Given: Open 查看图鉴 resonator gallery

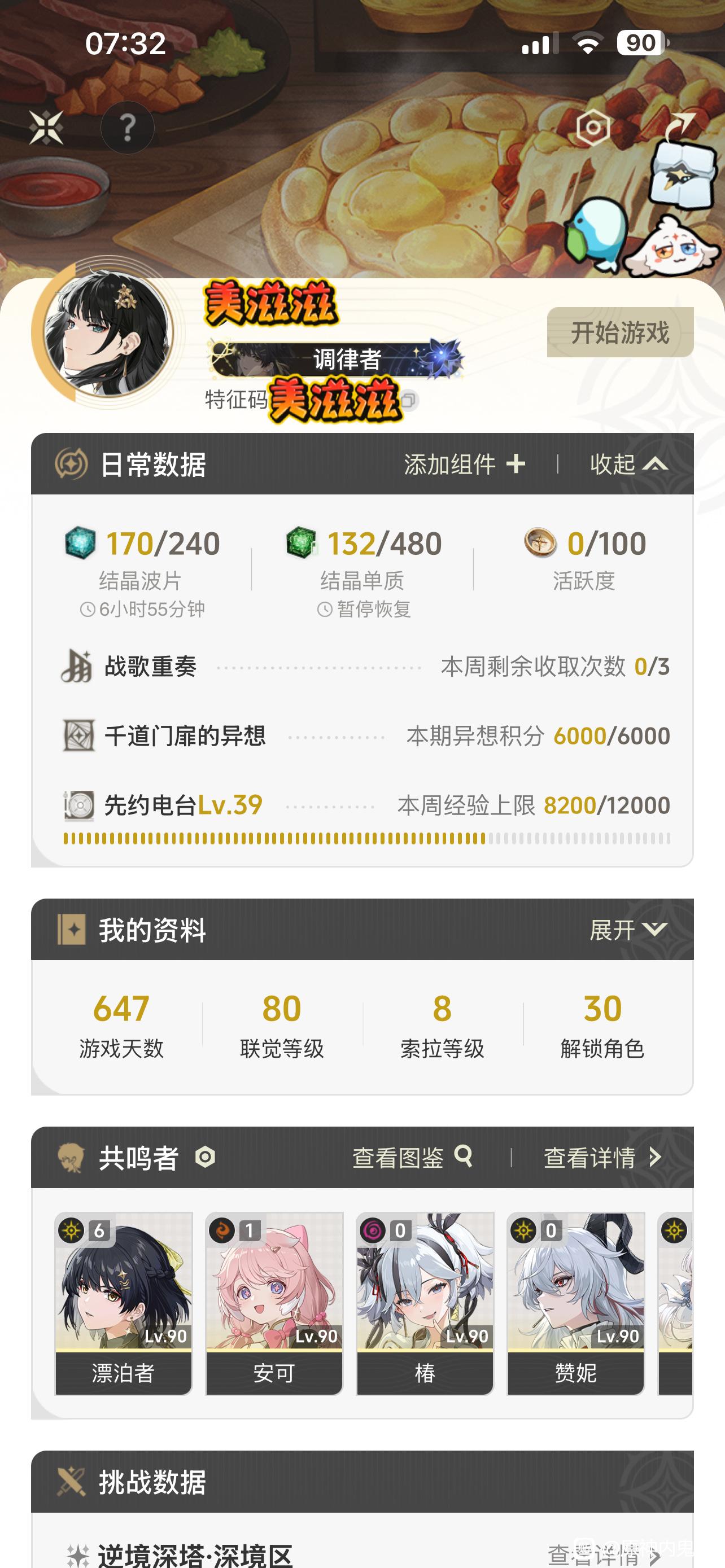Looking at the screenshot, I should click(x=413, y=1157).
